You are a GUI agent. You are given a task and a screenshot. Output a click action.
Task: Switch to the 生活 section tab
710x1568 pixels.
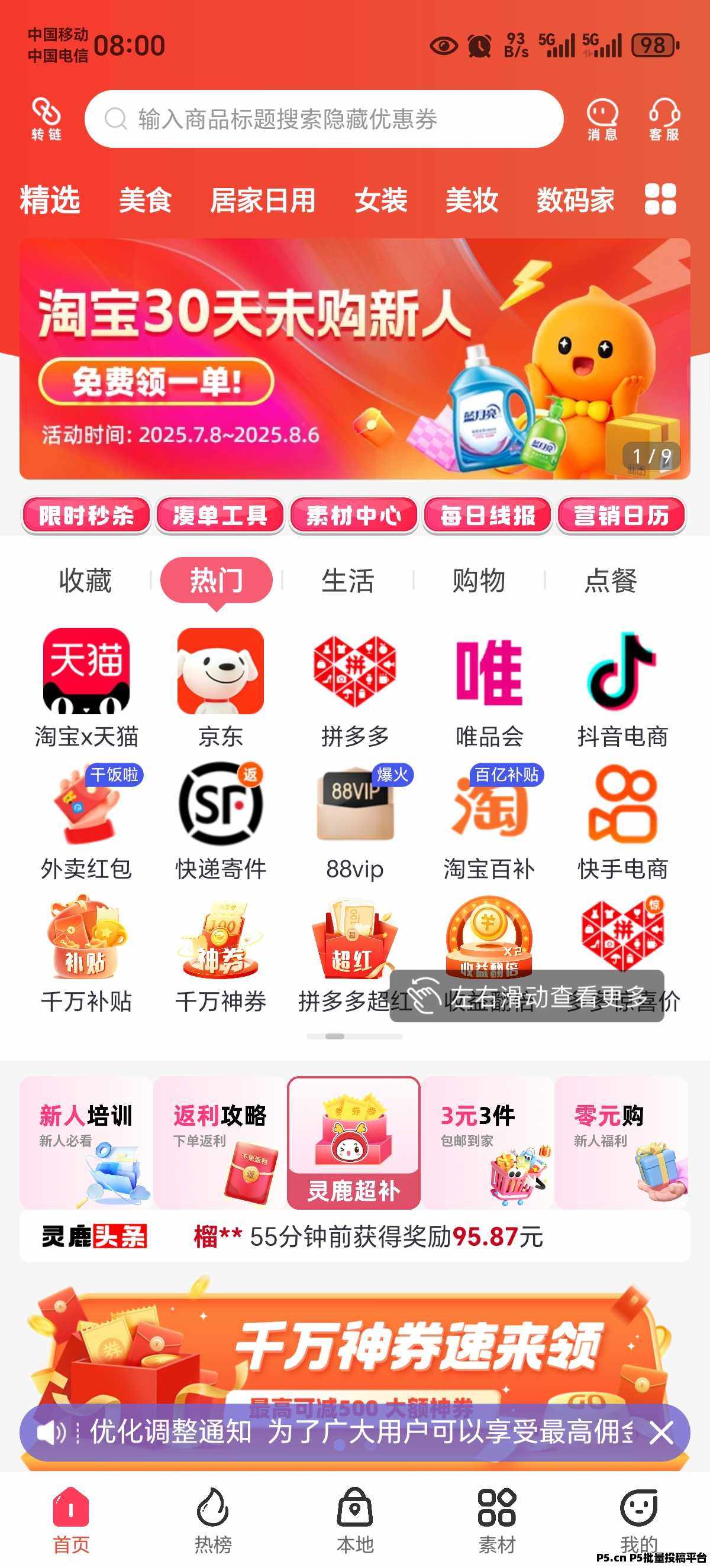tap(347, 580)
